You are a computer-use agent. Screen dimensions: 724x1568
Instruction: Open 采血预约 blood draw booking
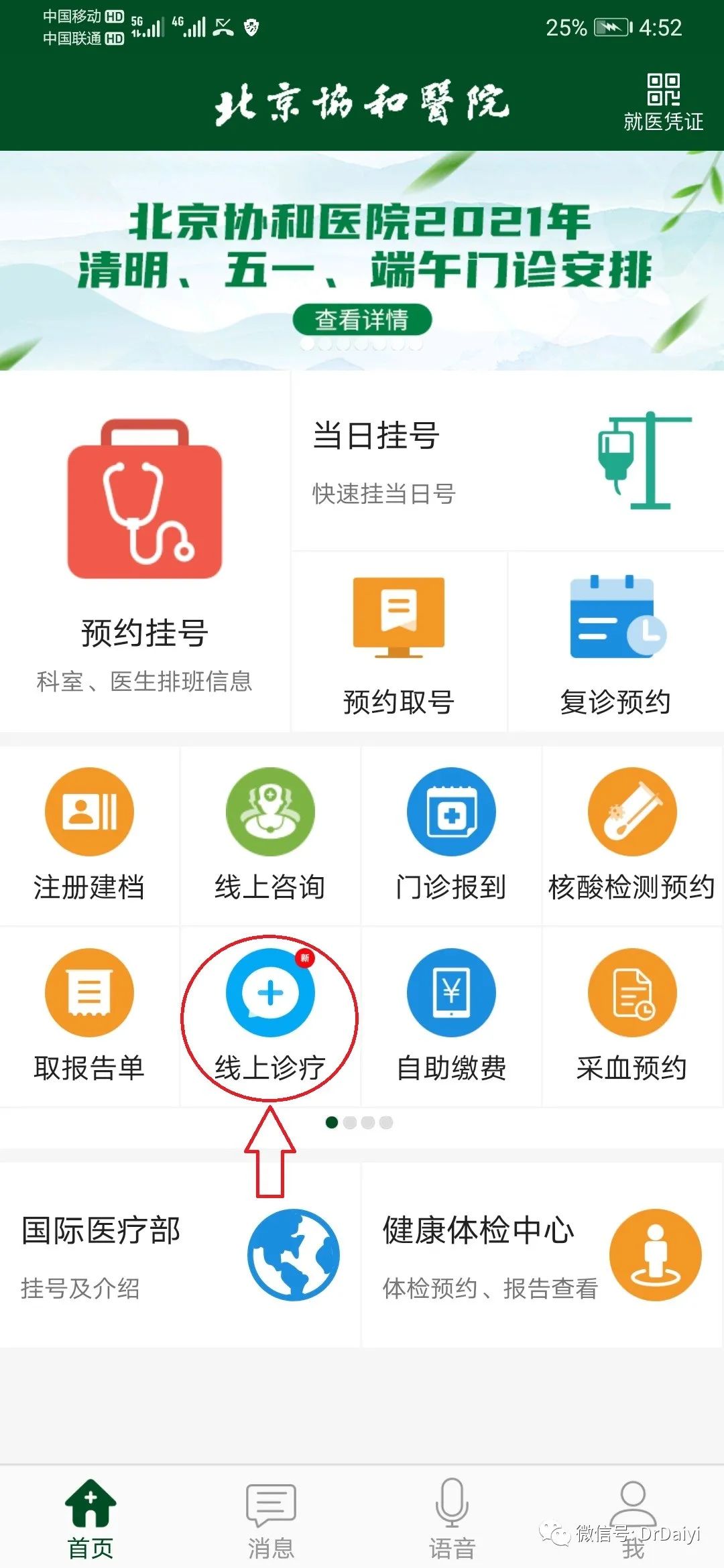coord(631,1016)
